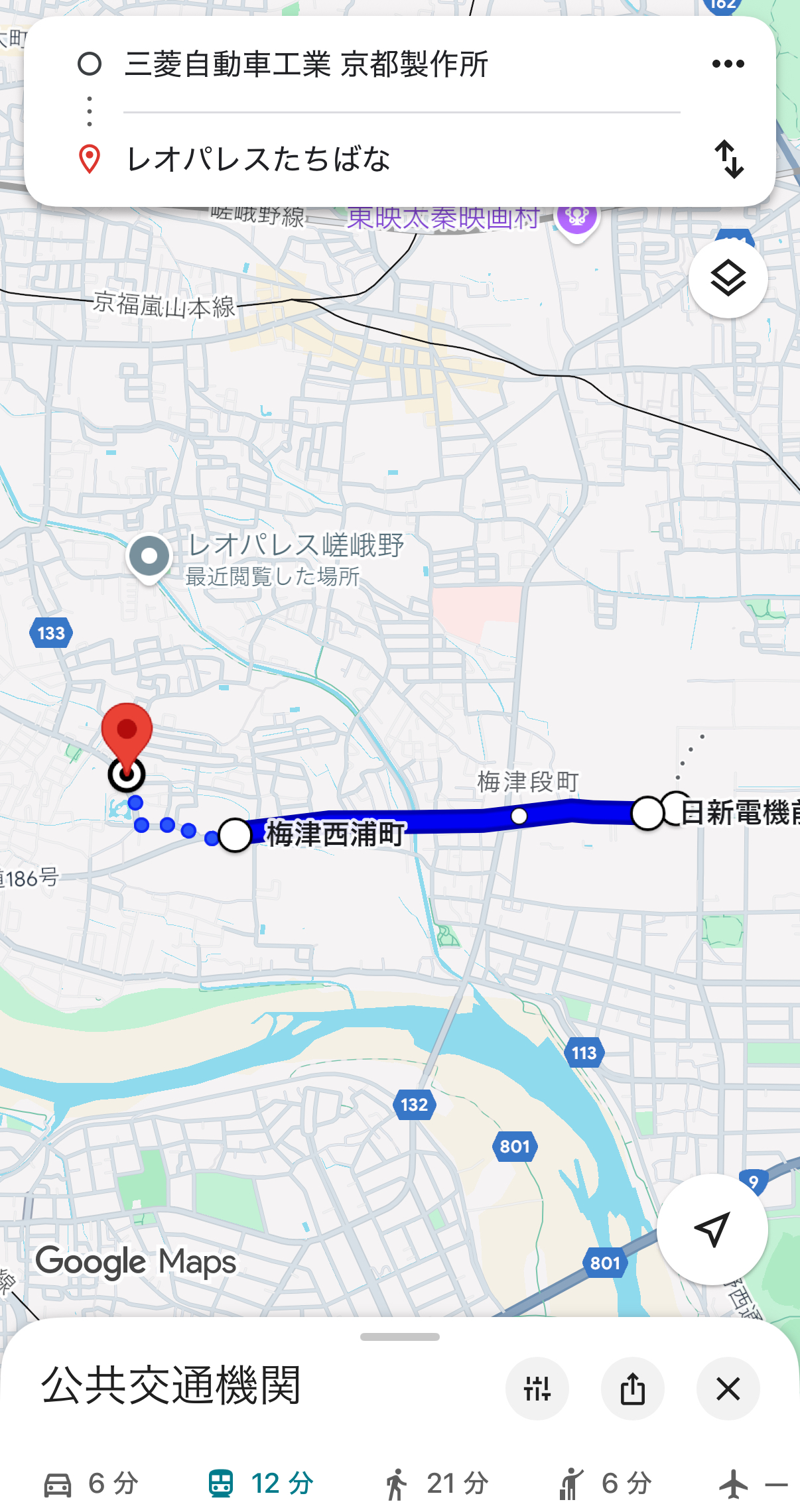Expand the bottom sheet using its handle
The height and width of the screenshot is (1512, 800).
pyautogui.click(x=400, y=1337)
